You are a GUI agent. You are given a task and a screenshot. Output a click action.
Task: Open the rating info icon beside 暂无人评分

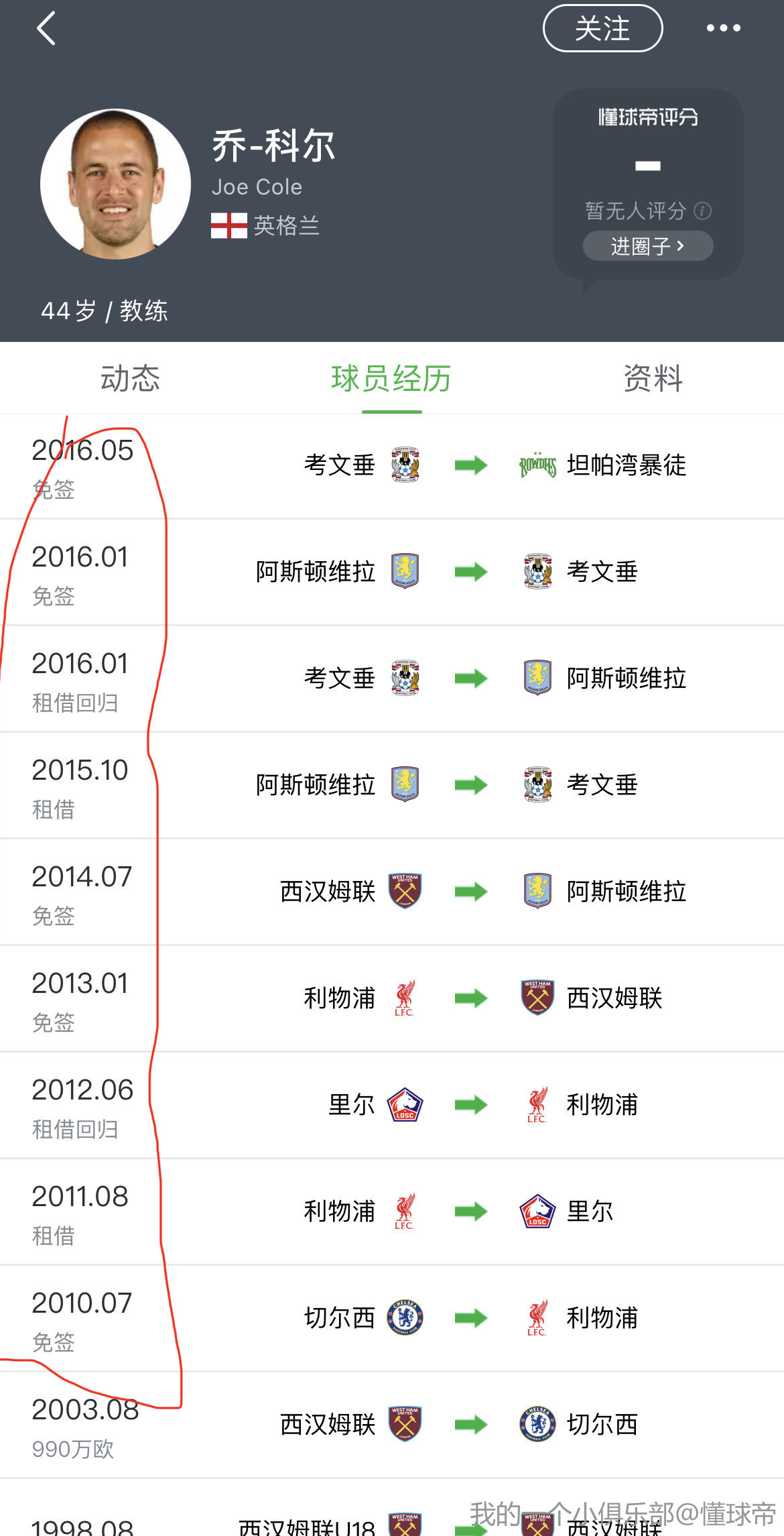point(702,211)
